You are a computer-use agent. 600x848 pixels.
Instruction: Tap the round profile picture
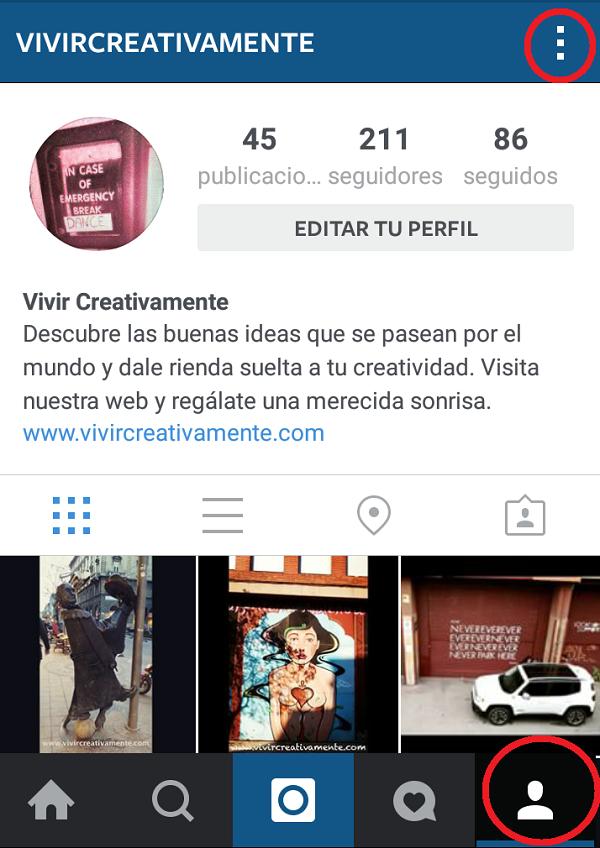tap(96, 184)
